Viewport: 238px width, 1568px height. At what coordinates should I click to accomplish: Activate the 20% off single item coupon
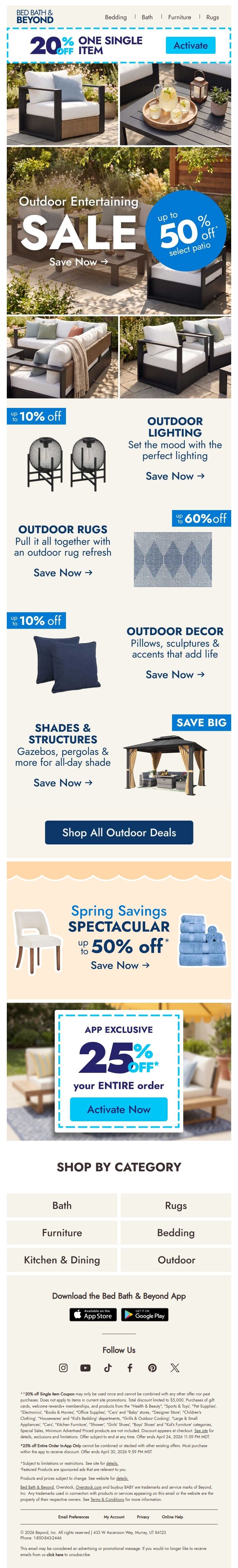[x=190, y=46]
